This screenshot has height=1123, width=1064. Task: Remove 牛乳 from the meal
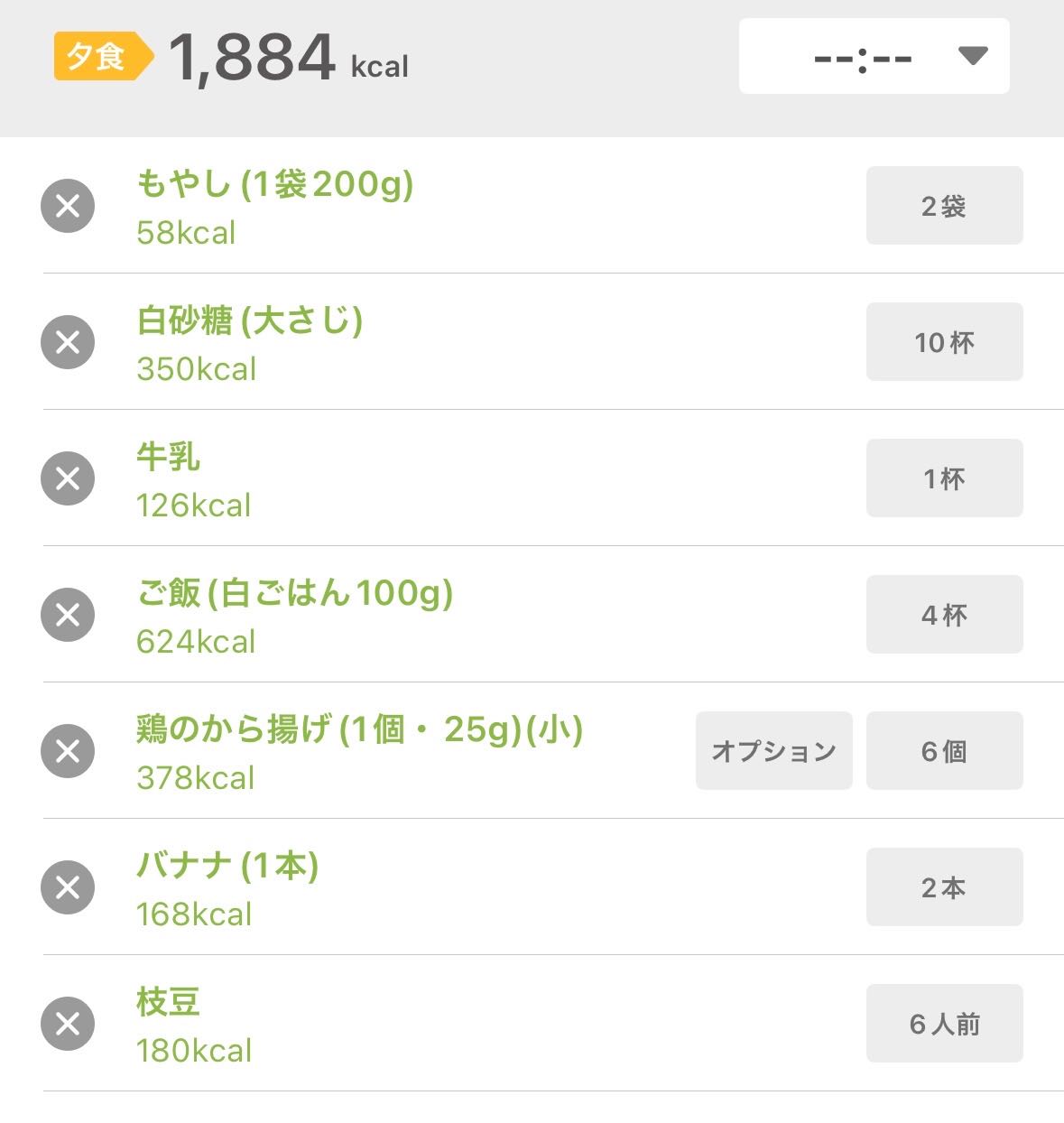coord(68,478)
